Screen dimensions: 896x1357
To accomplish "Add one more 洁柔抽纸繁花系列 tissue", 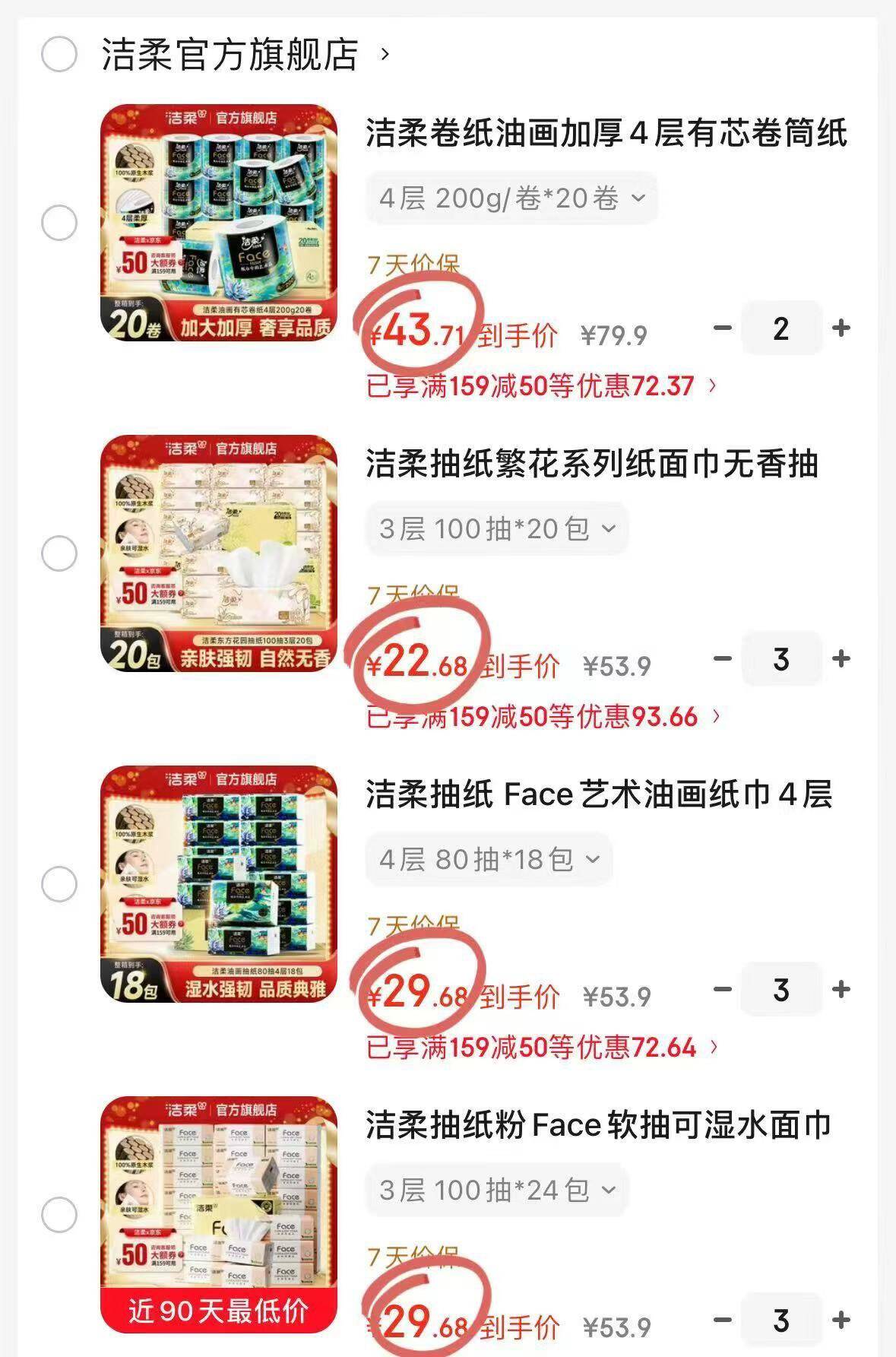I will click(841, 659).
